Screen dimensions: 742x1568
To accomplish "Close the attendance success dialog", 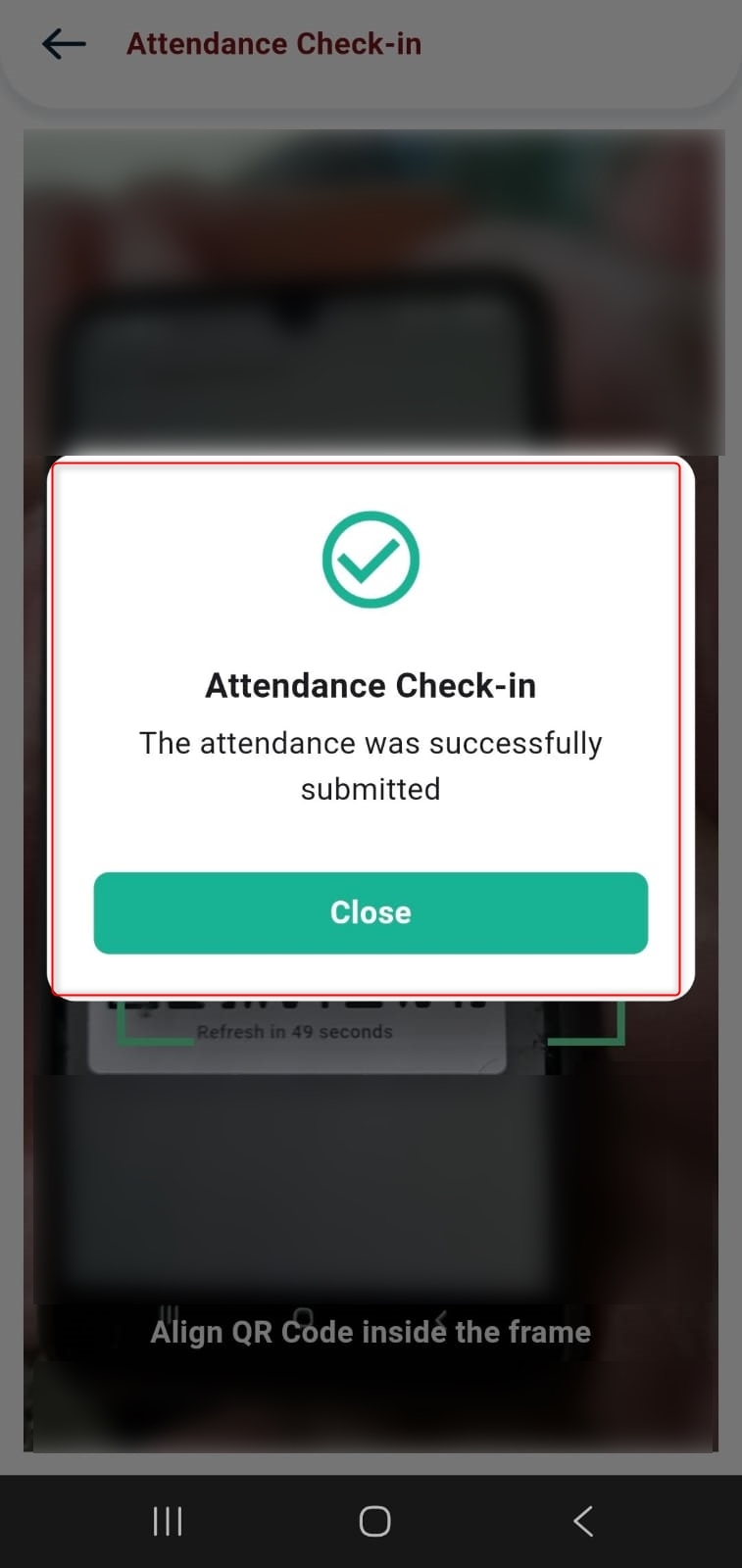I will 371,912.
